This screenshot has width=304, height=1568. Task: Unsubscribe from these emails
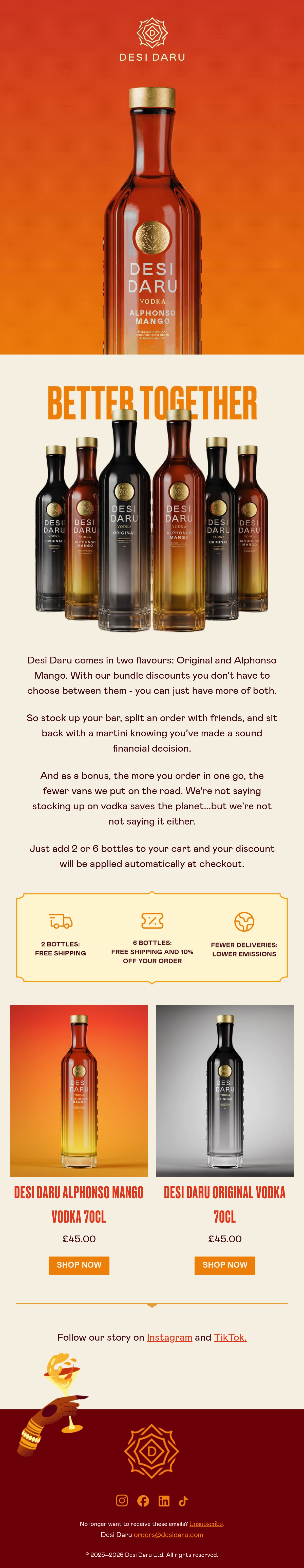(206, 1524)
